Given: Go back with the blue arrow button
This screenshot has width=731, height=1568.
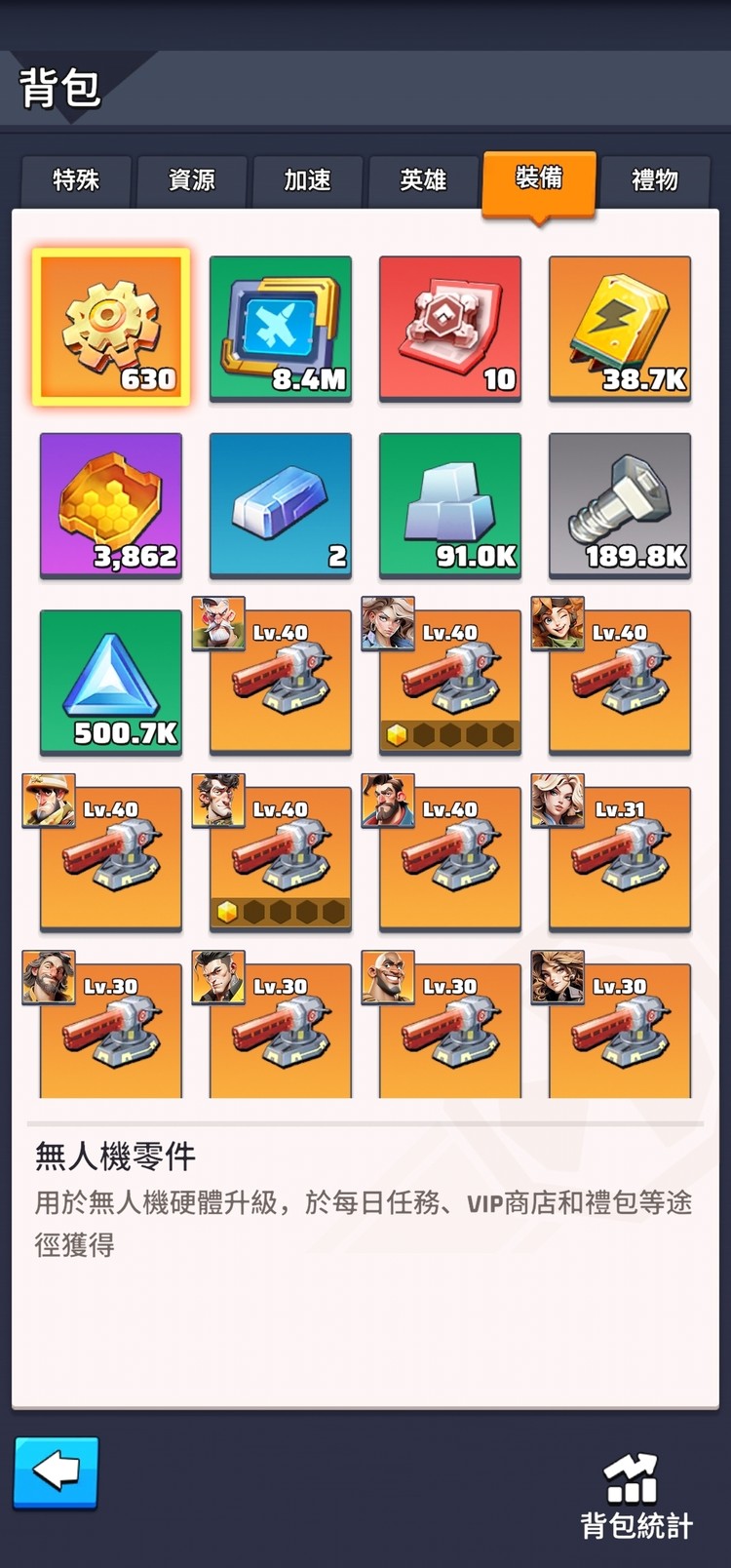Looking at the screenshot, I should pos(57,1471).
